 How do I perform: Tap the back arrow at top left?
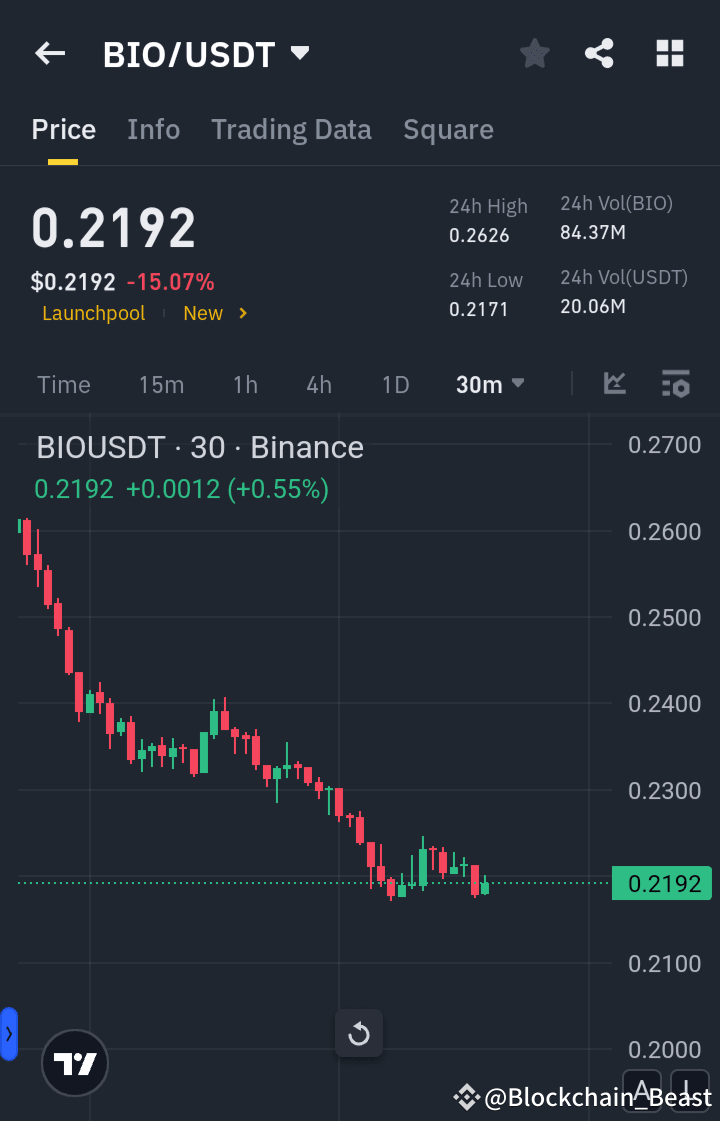pos(50,53)
